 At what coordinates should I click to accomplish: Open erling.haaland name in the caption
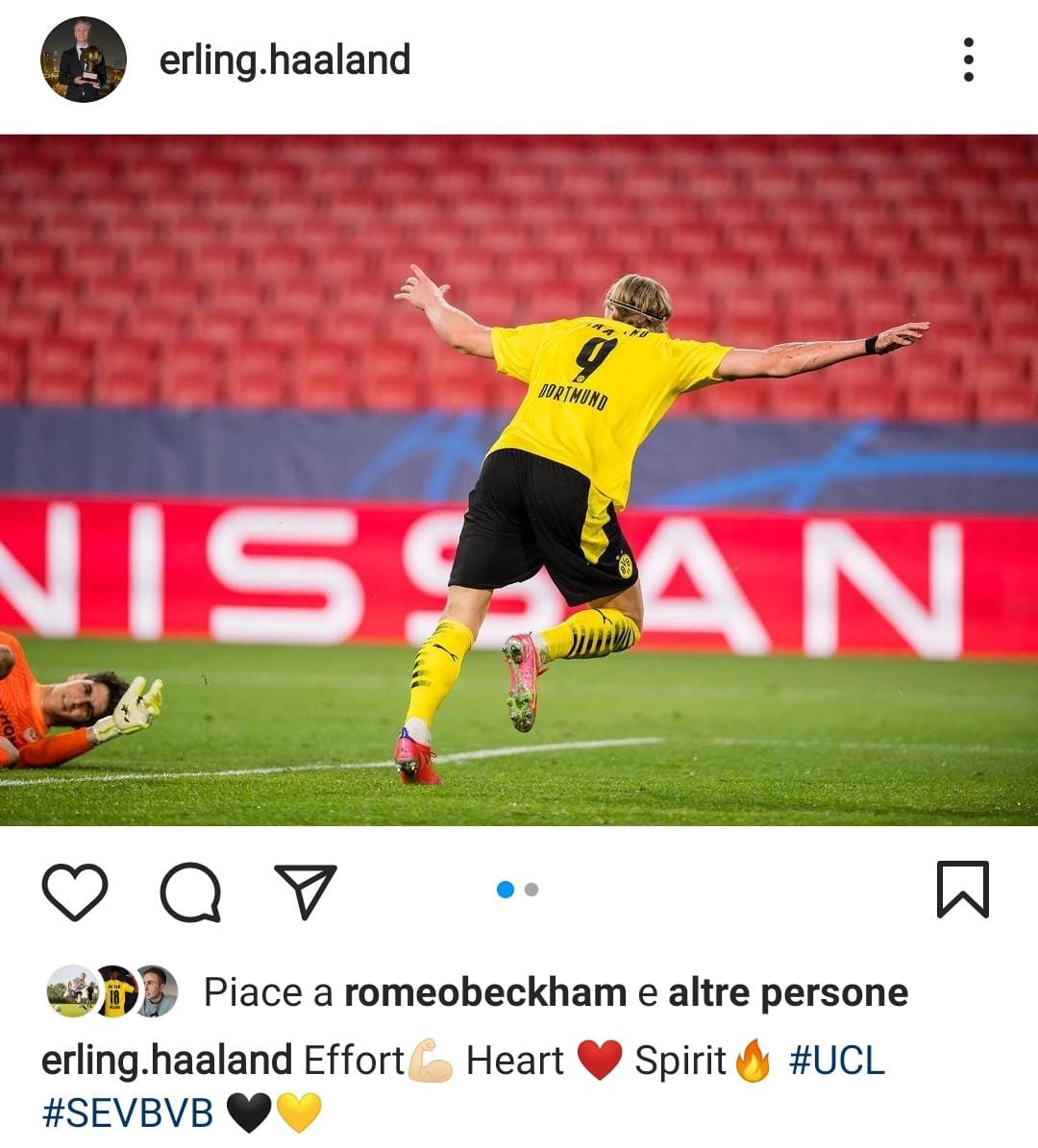(166, 1062)
